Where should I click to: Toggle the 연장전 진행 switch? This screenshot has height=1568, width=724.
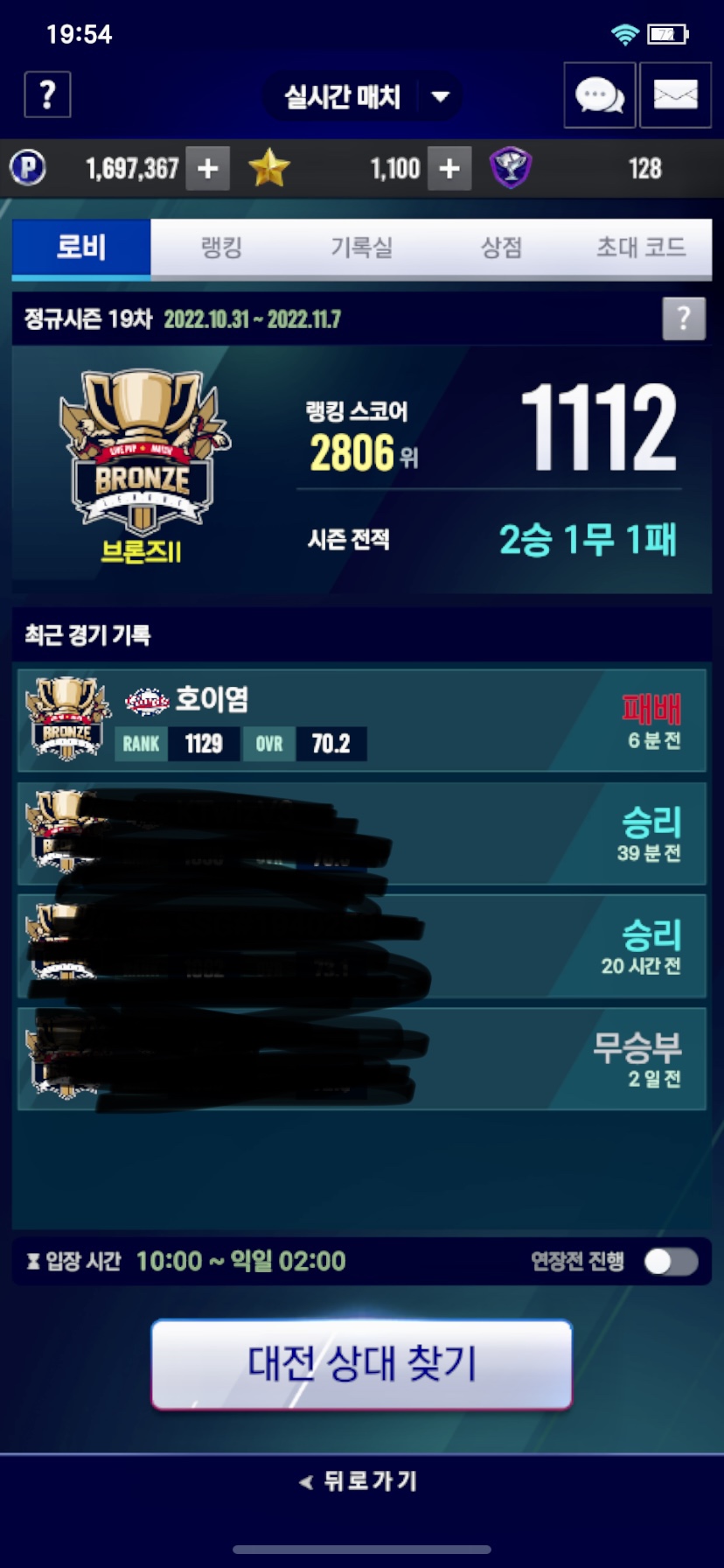(671, 1262)
